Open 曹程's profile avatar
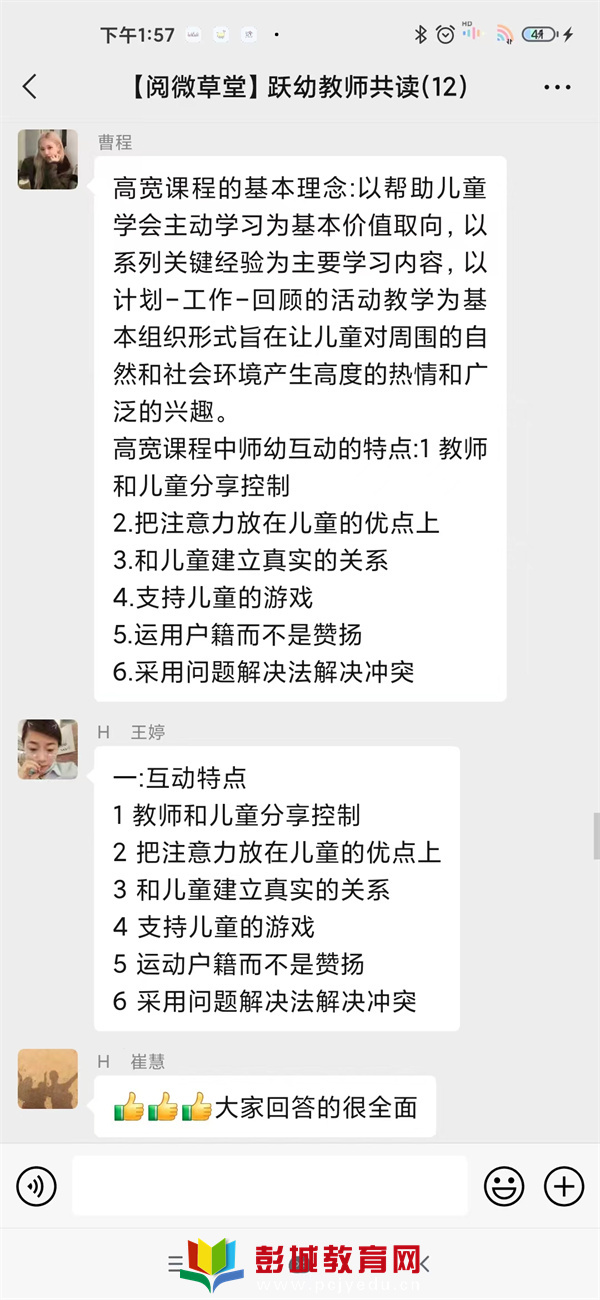This screenshot has width=600, height=1300. tap(47, 159)
